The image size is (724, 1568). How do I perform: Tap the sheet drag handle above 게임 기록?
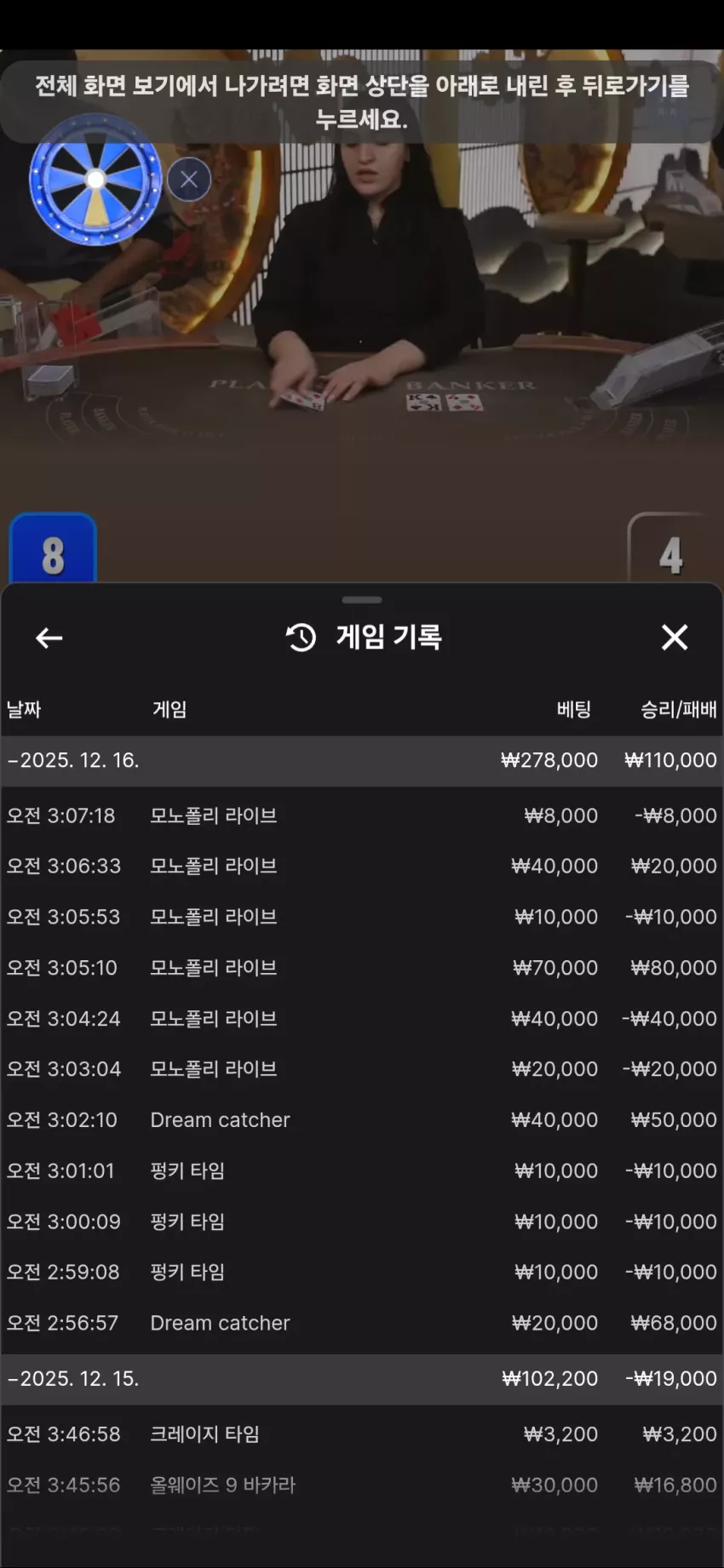pos(362,600)
